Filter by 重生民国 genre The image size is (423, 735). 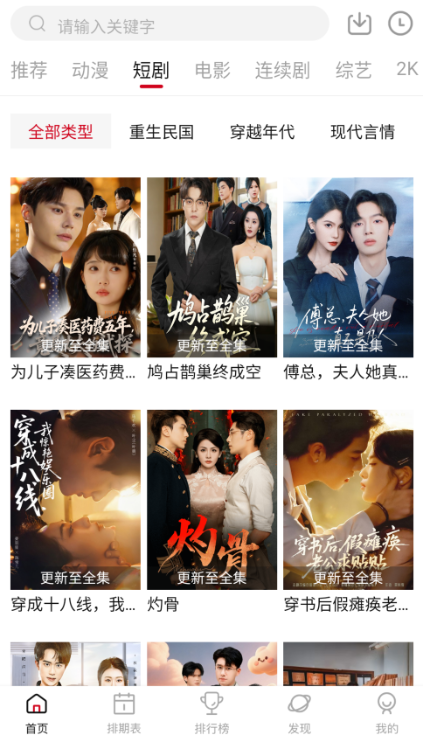pos(161,132)
